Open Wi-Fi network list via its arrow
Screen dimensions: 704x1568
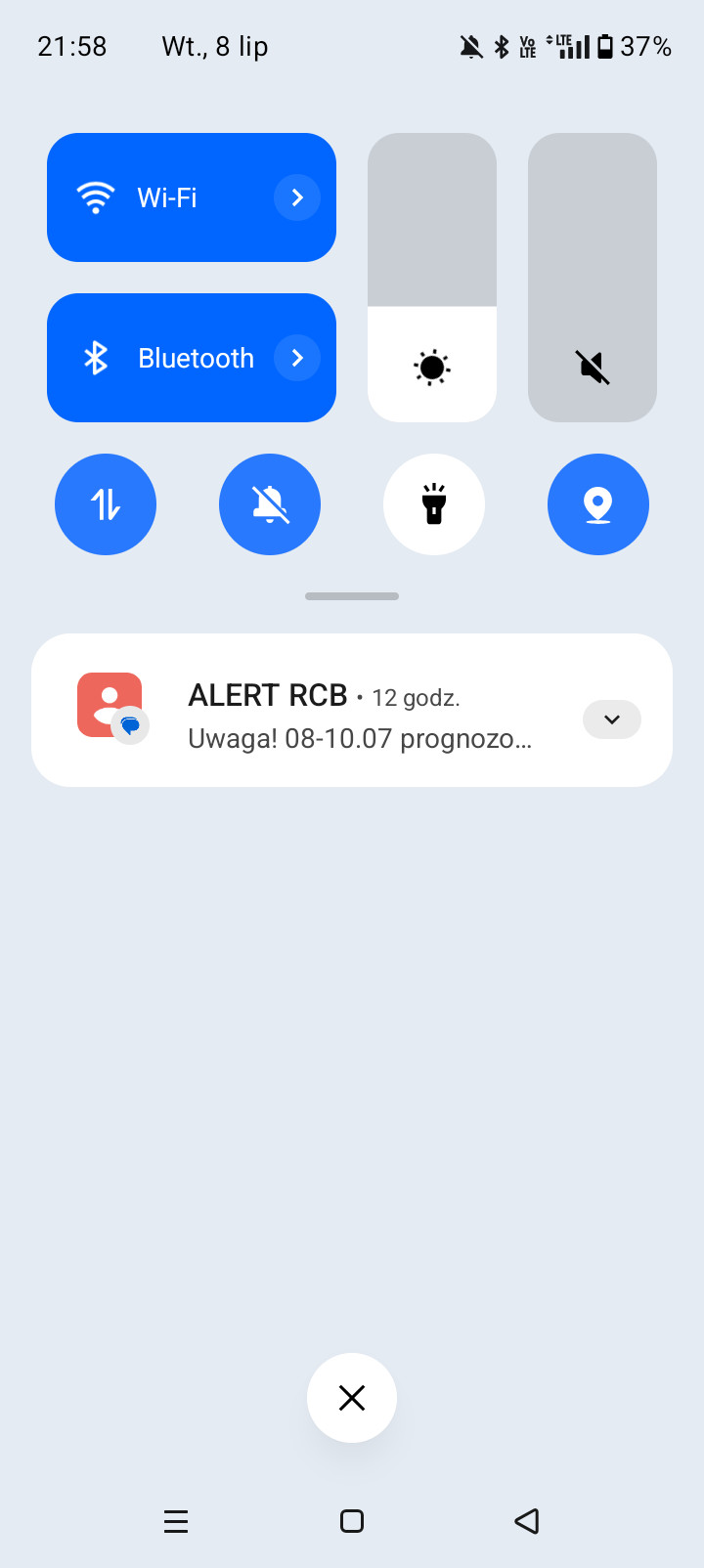click(297, 197)
